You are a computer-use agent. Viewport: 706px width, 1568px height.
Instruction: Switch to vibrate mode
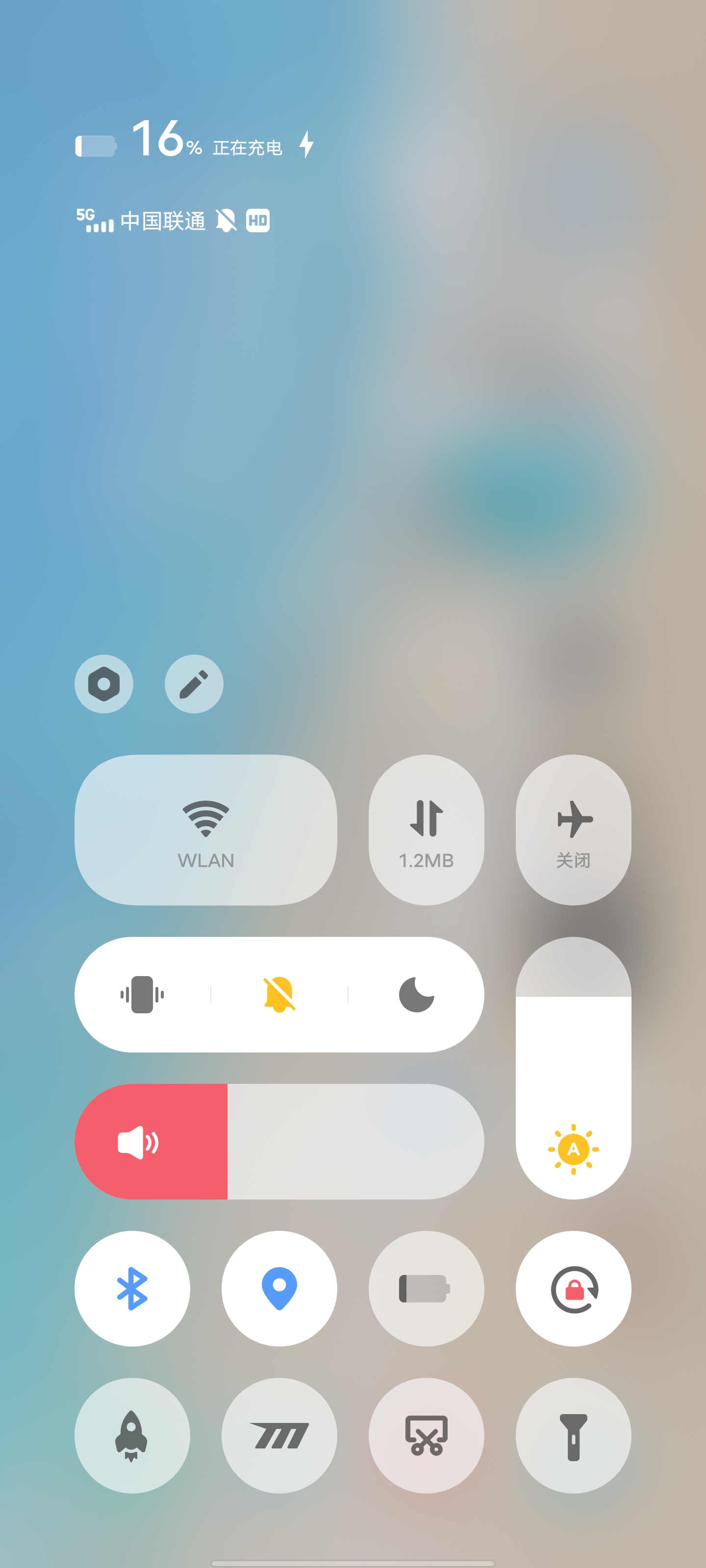tap(142, 994)
